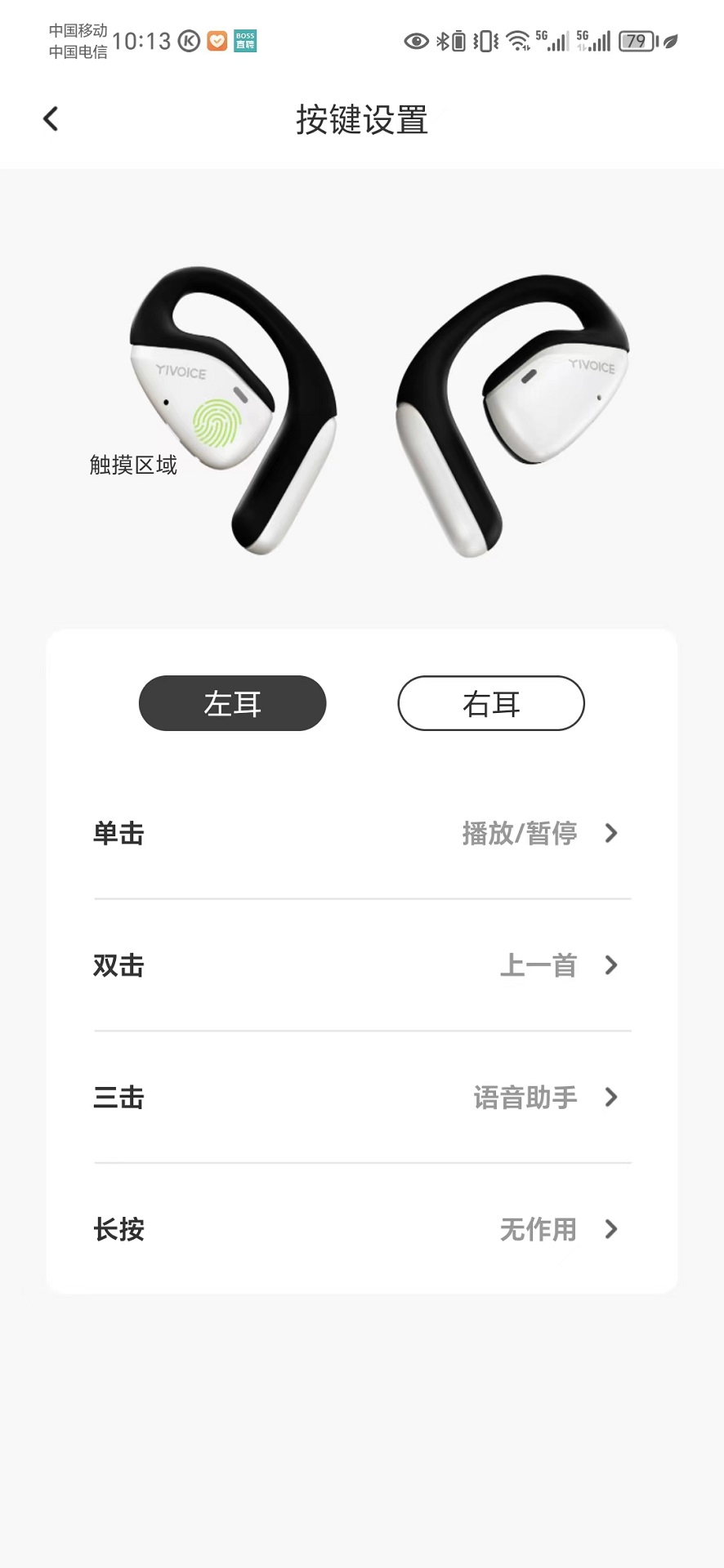Expand the 三击 settings via its arrow
This screenshot has height=1568, width=724.
pos(611,1098)
